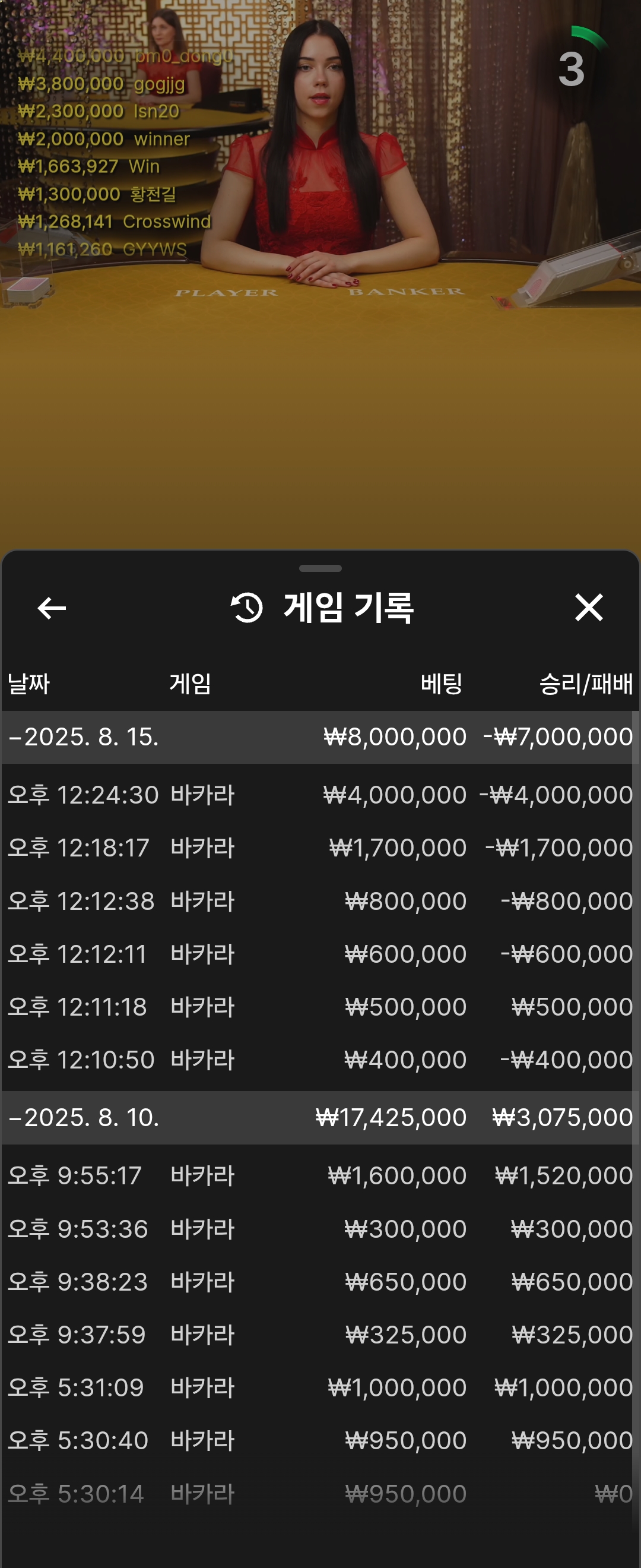Screen dimensions: 641x1568
Task: Open the 오후 5:30:40 baccarat record
Action: [x=319, y=1441]
